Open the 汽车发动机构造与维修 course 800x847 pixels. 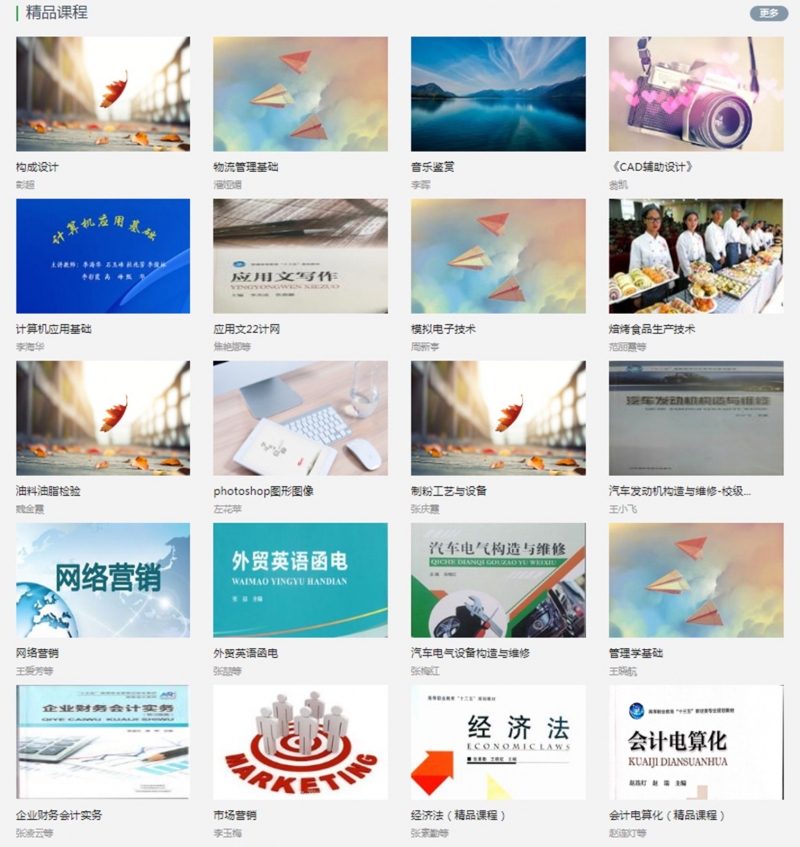click(x=696, y=418)
